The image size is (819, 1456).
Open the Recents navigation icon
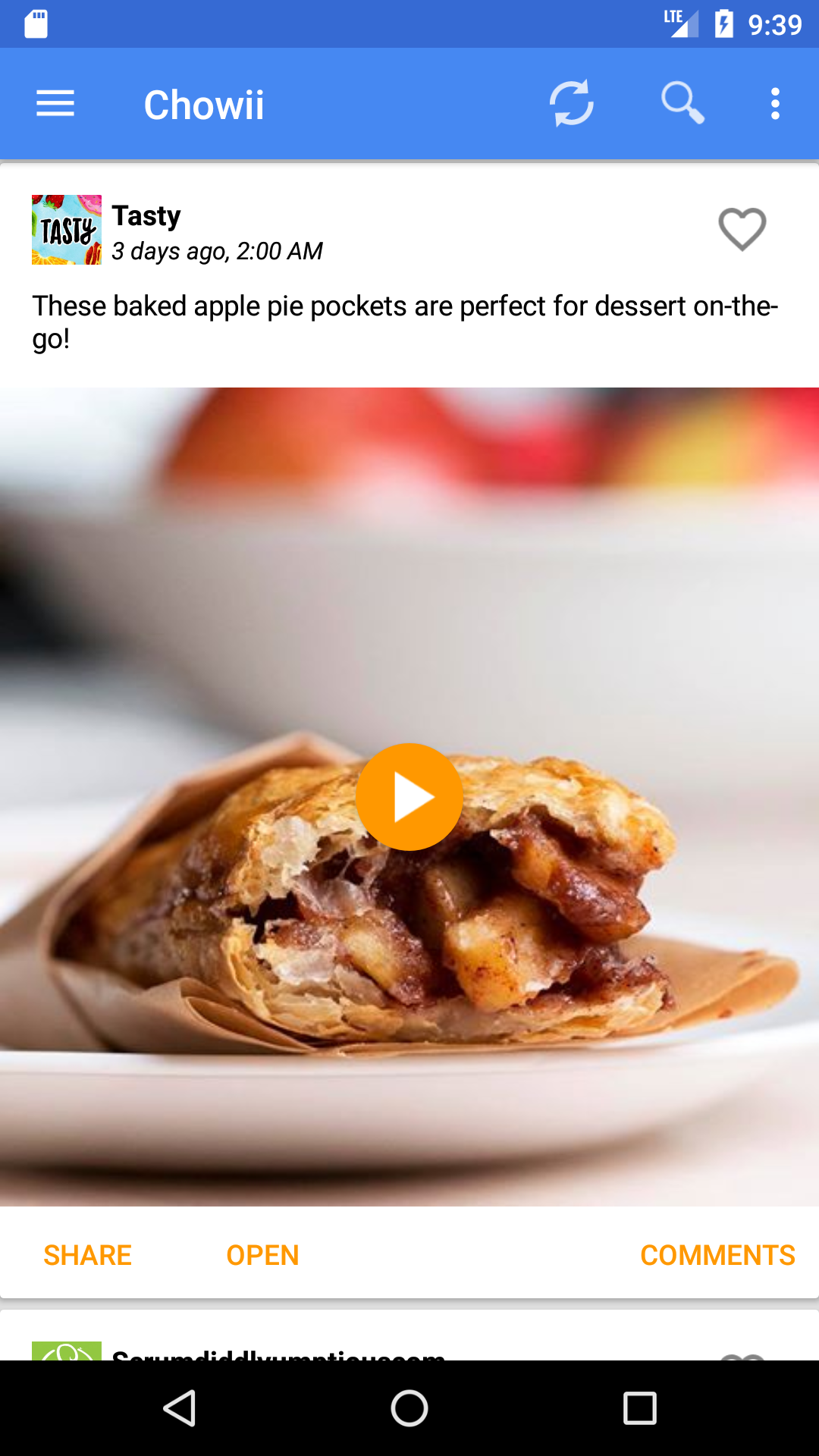click(x=641, y=1407)
